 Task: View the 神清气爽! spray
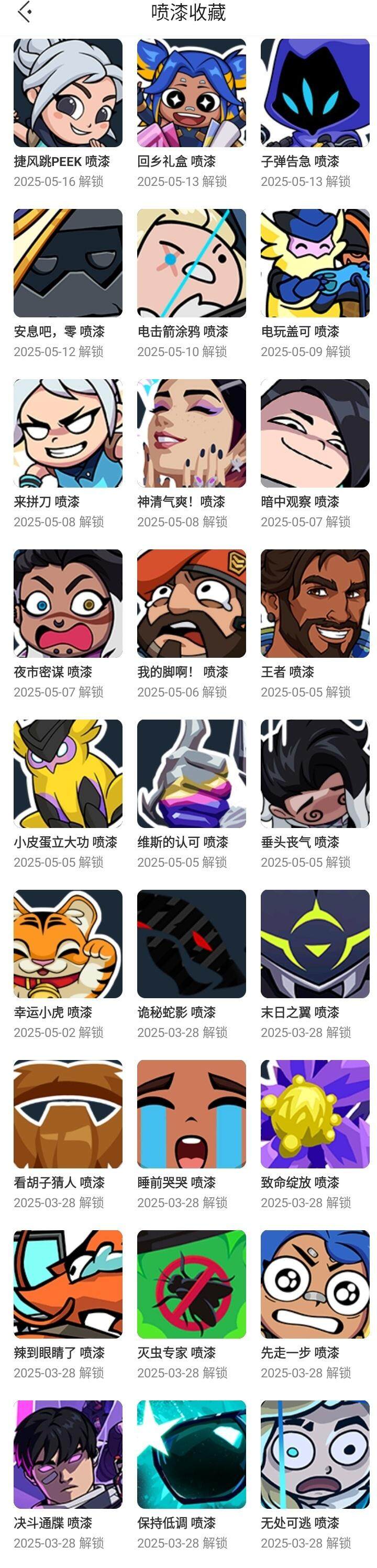click(x=191, y=434)
